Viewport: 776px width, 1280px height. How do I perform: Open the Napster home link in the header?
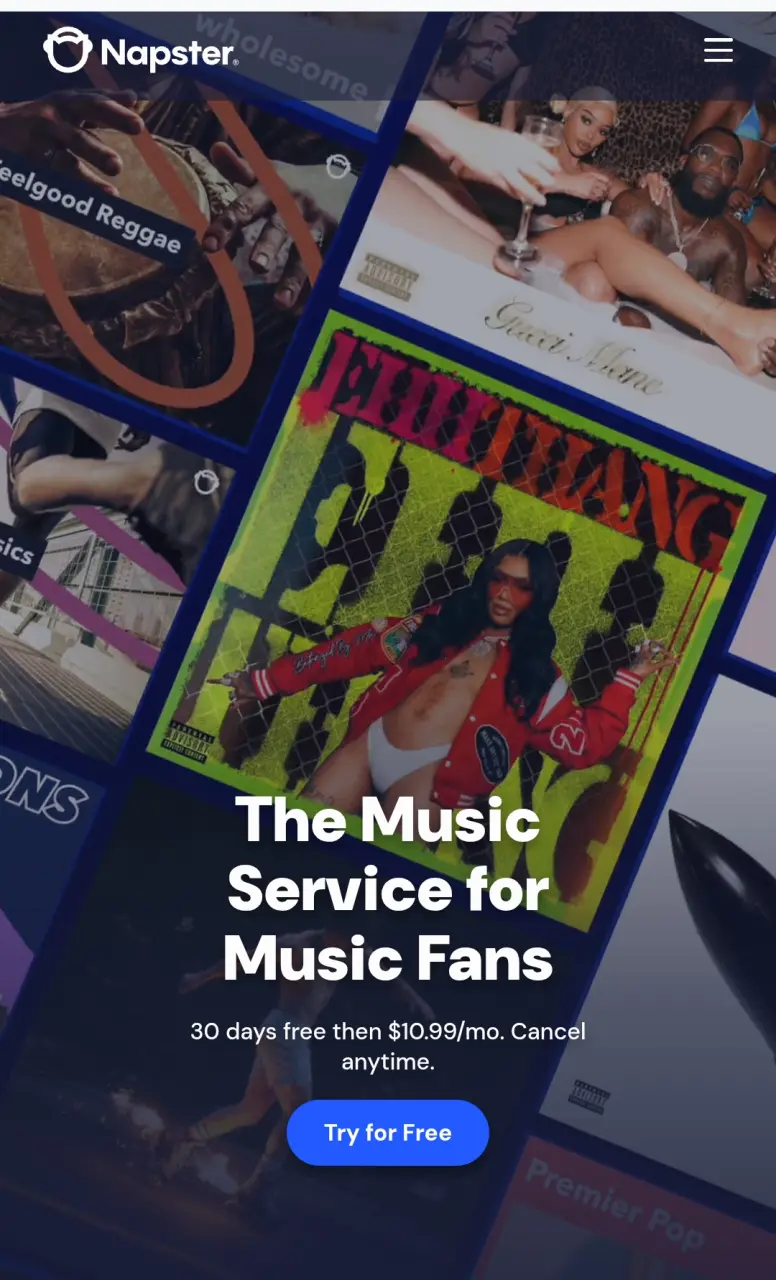point(141,50)
